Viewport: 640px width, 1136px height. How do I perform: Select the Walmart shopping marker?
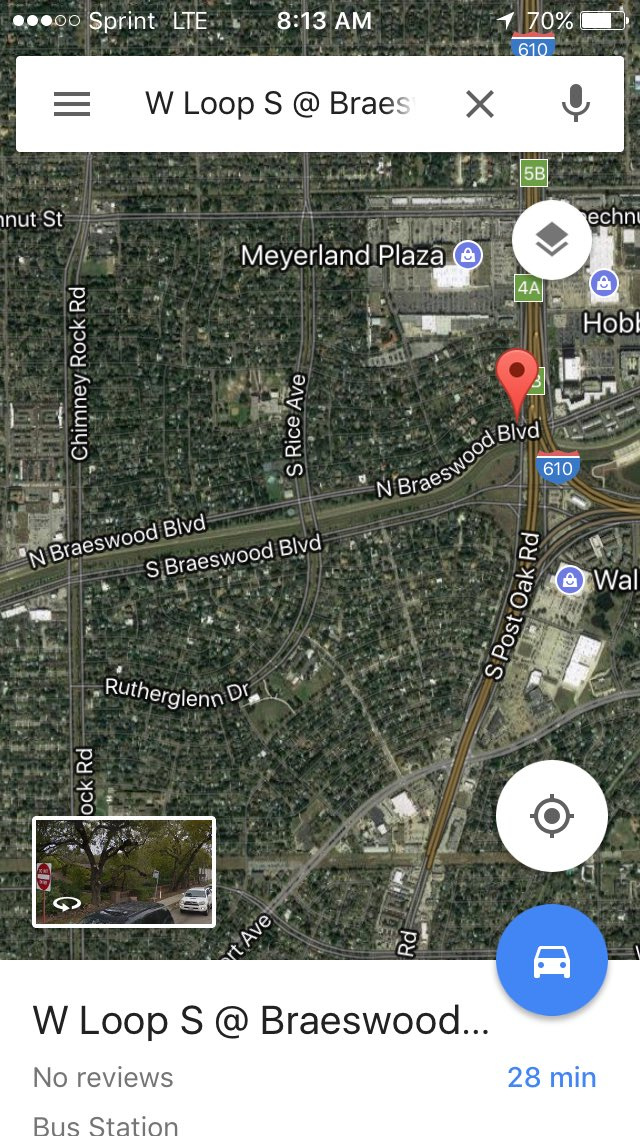(570, 580)
